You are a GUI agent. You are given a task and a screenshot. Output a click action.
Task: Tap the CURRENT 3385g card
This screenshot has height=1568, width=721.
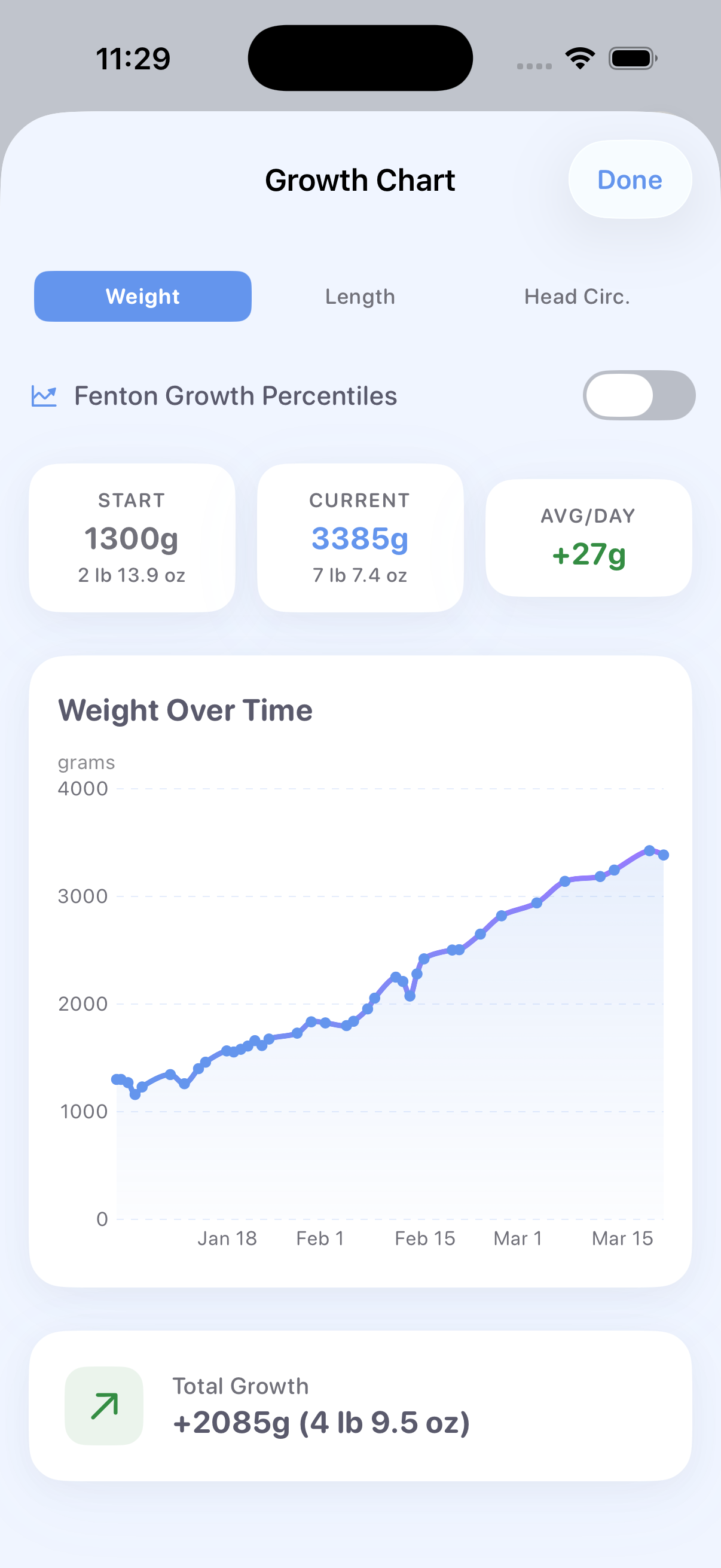pyautogui.click(x=359, y=536)
